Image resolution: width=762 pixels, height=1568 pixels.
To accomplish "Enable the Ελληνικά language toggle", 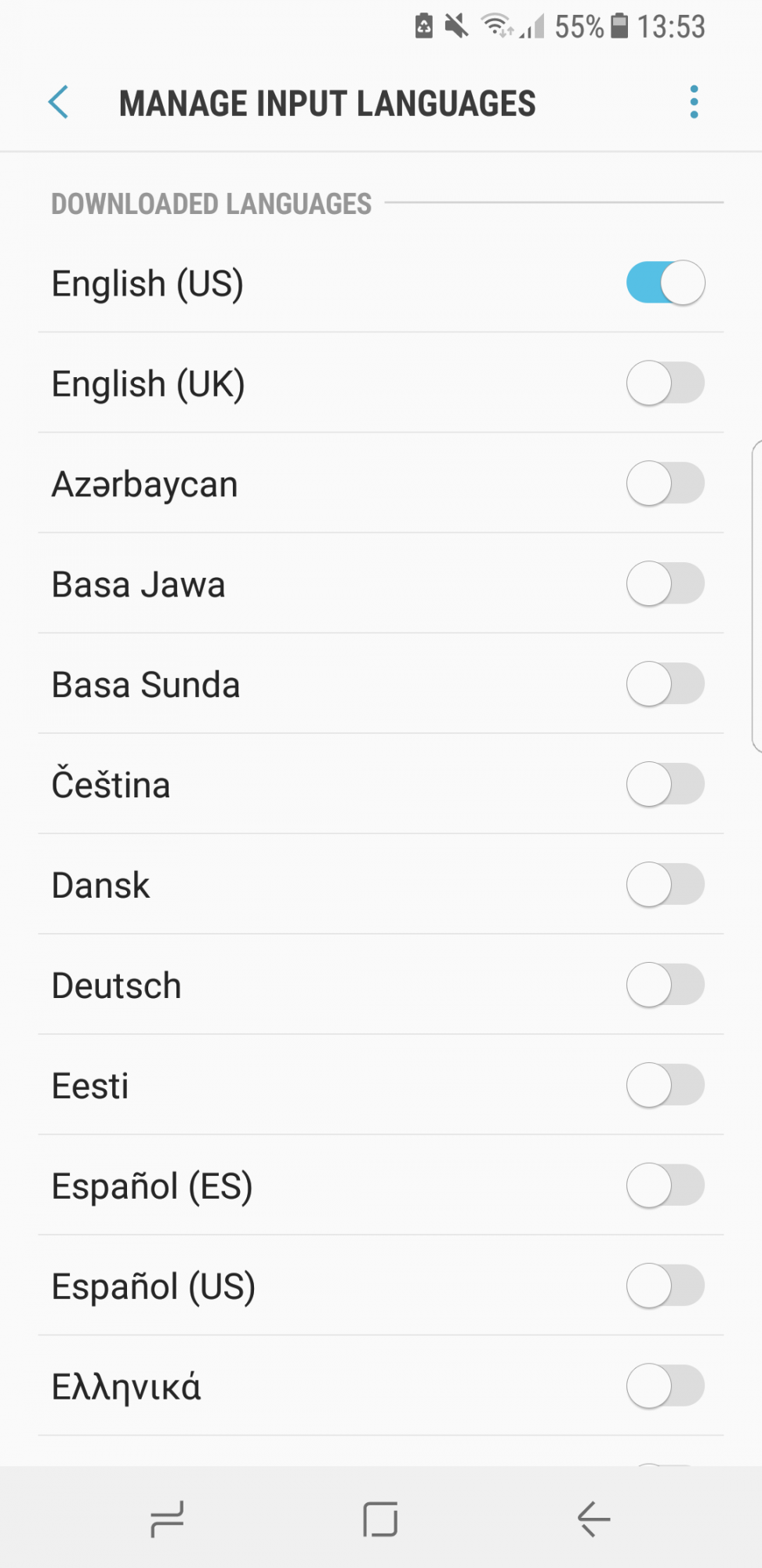I will click(666, 1387).
